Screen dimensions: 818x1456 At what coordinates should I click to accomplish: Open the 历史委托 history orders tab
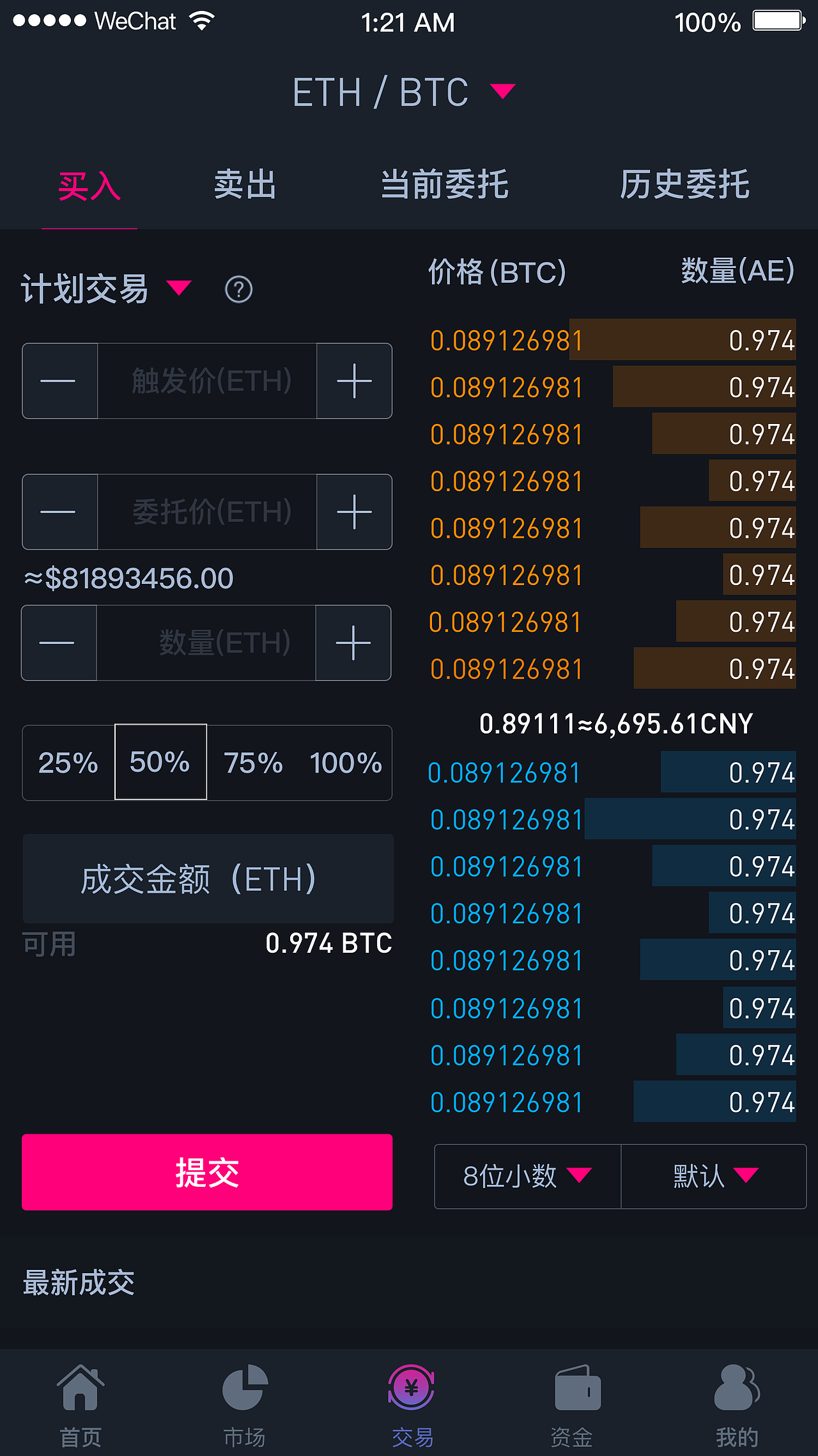coord(686,185)
